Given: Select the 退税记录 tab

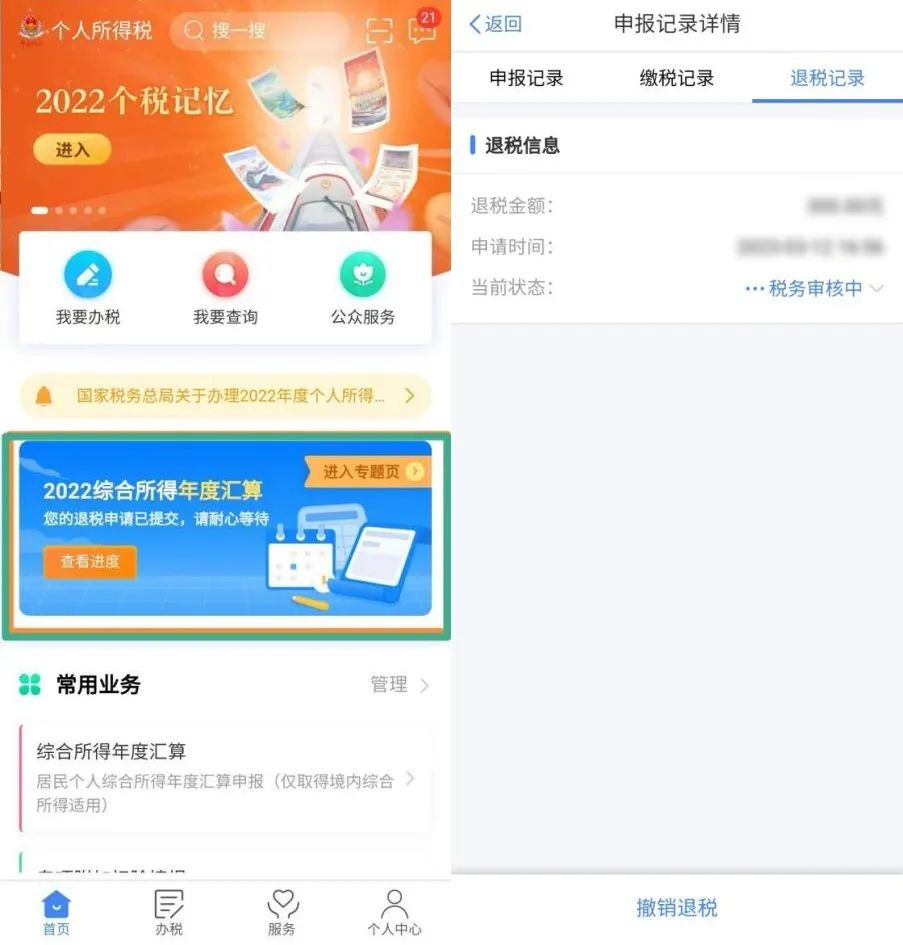Looking at the screenshot, I should click(x=826, y=78).
